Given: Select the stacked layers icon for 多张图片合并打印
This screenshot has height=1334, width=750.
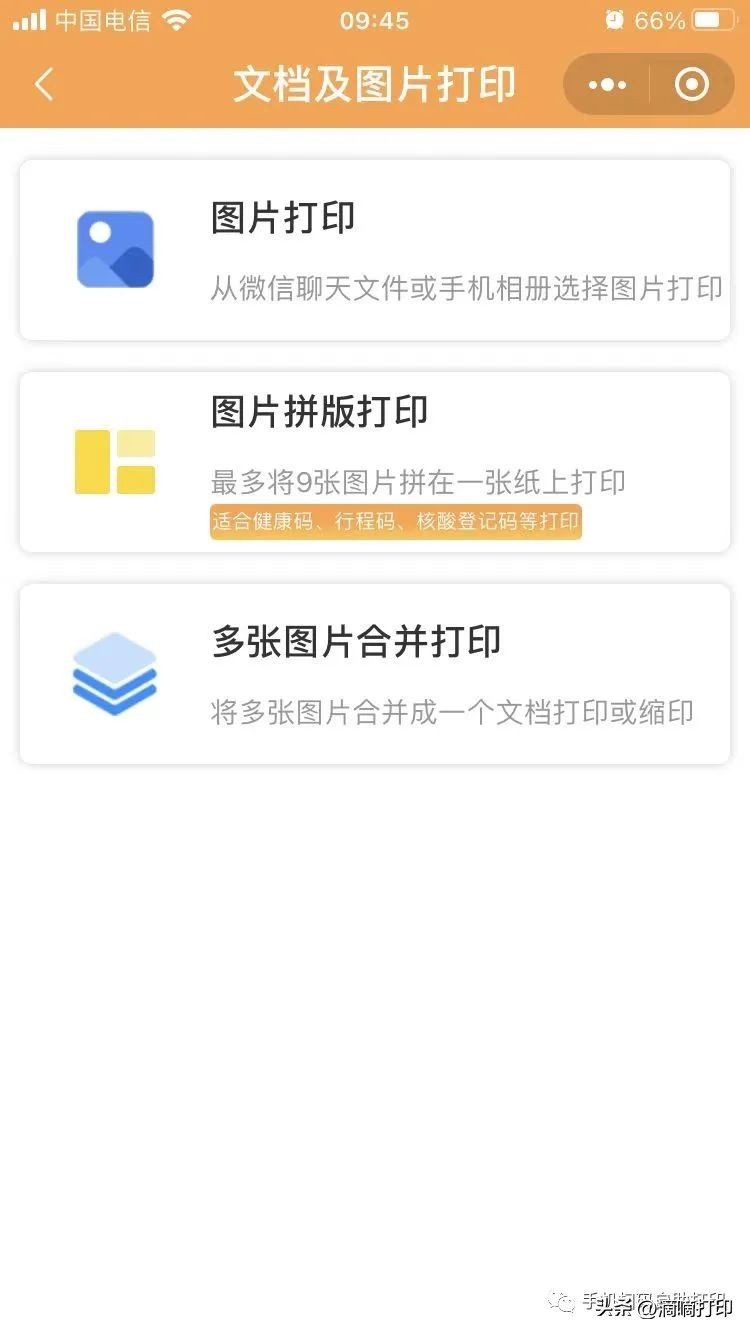Looking at the screenshot, I should tap(114, 672).
